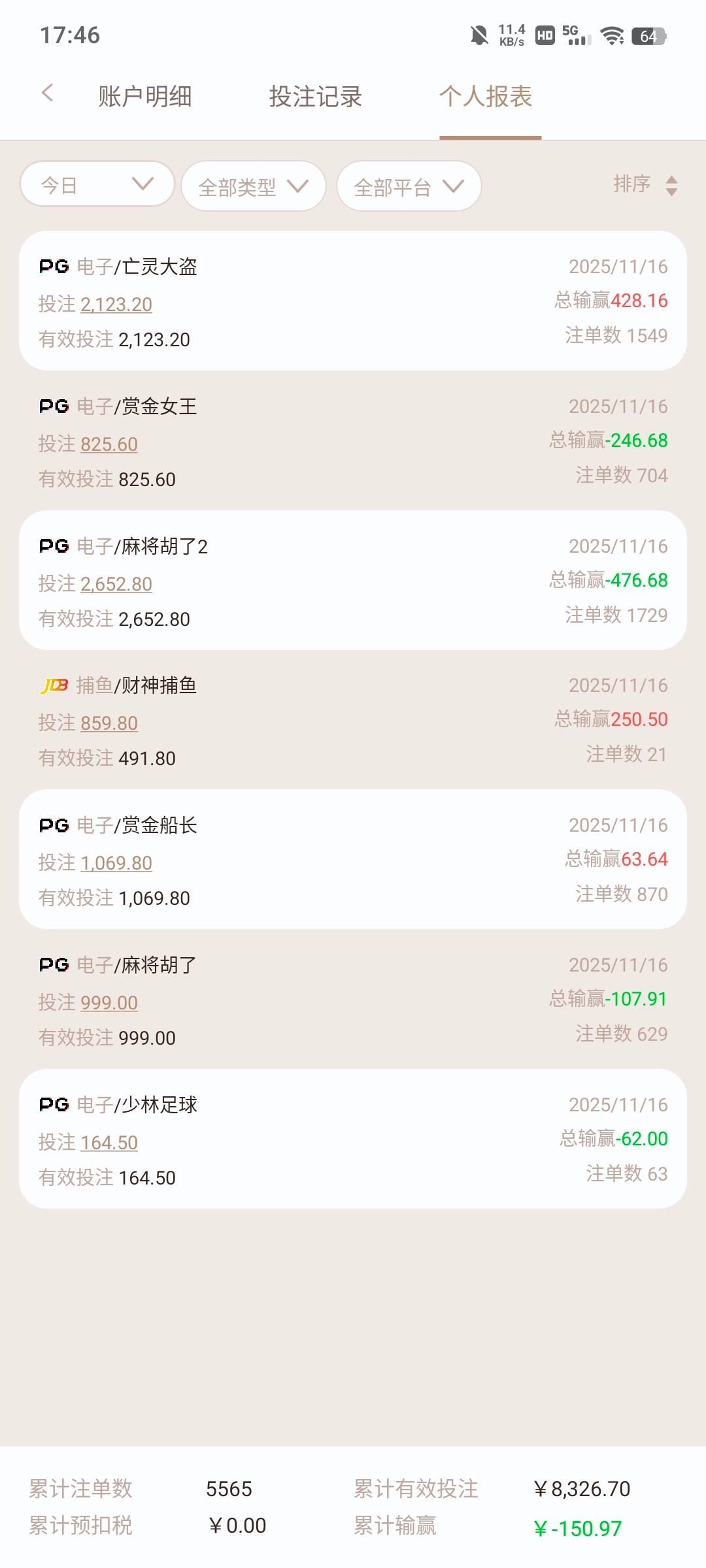Switch to the 投注记录 tab
This screenshot has height=1568, width=706.
click(316, 97)
